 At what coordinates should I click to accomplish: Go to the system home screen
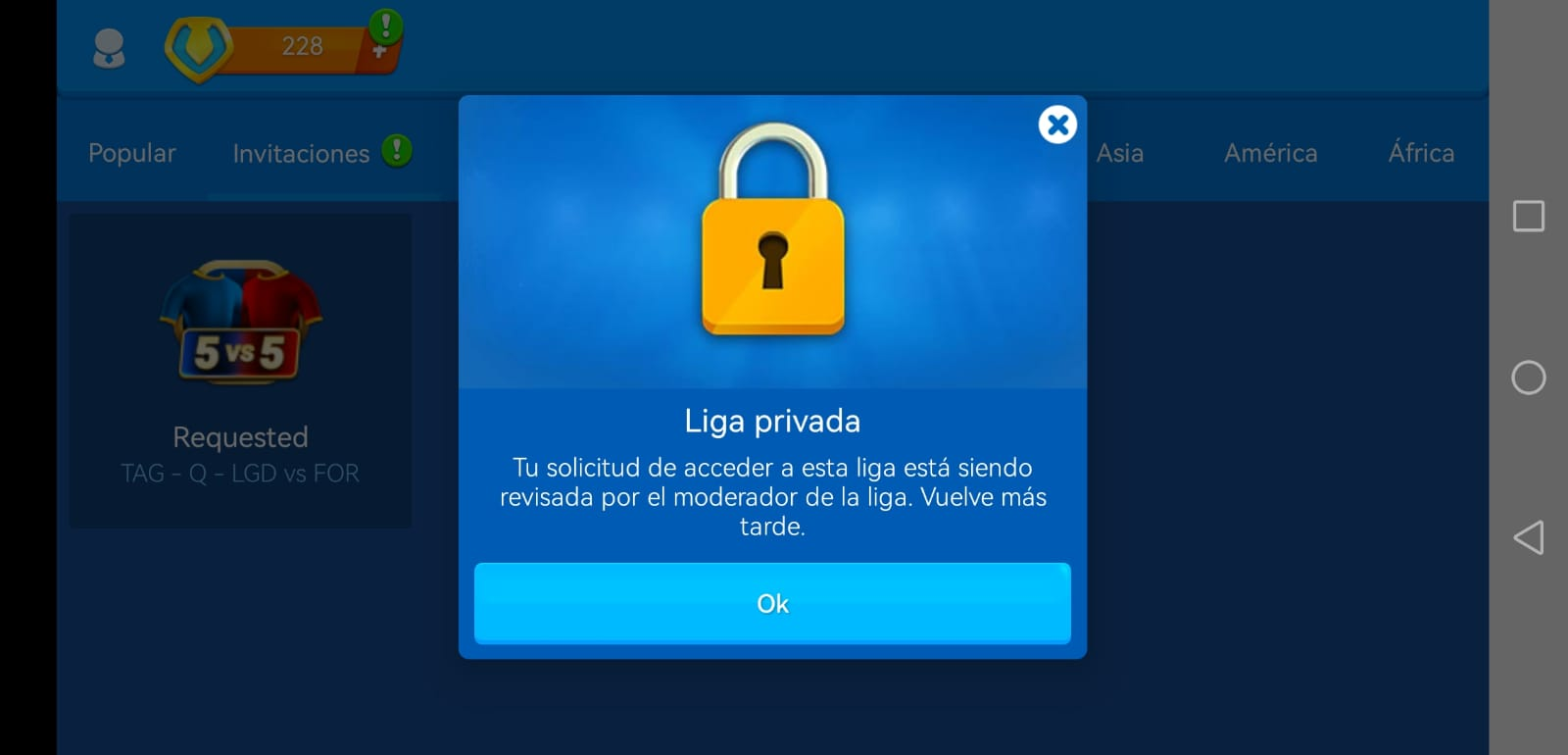[x=1529, y=377]
